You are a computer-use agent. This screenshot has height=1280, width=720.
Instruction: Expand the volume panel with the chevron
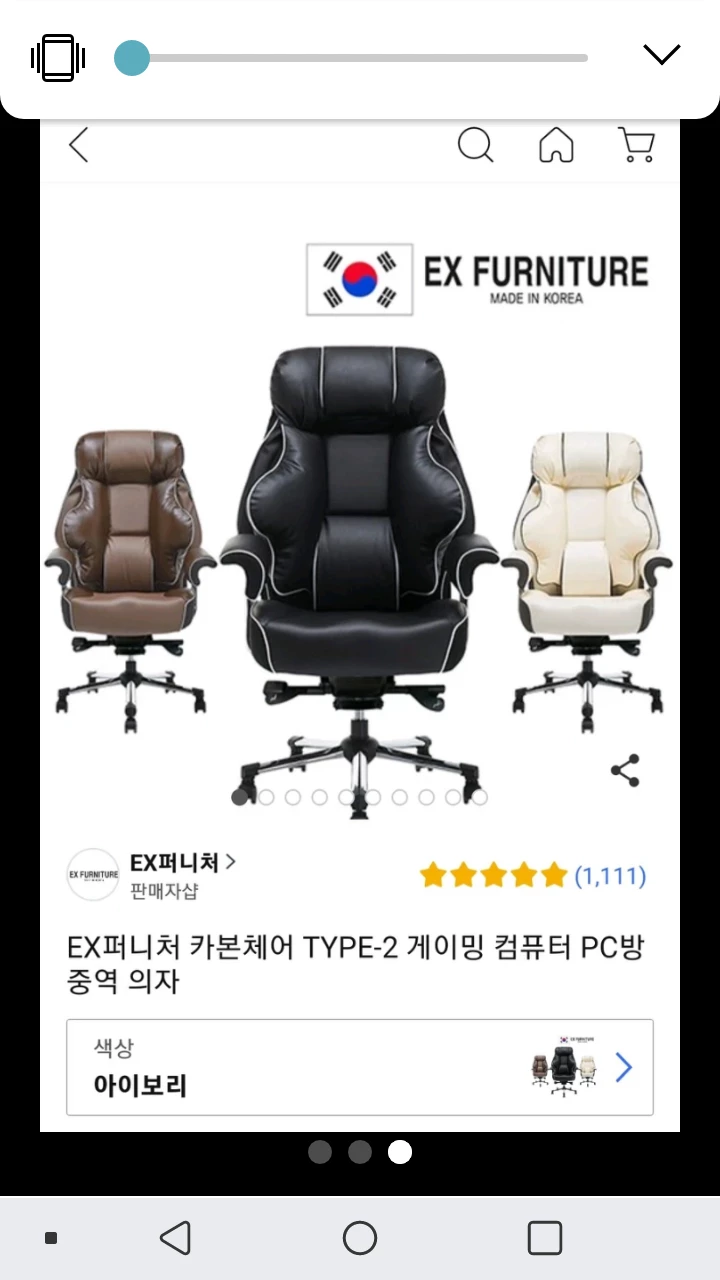coord(661,54)
